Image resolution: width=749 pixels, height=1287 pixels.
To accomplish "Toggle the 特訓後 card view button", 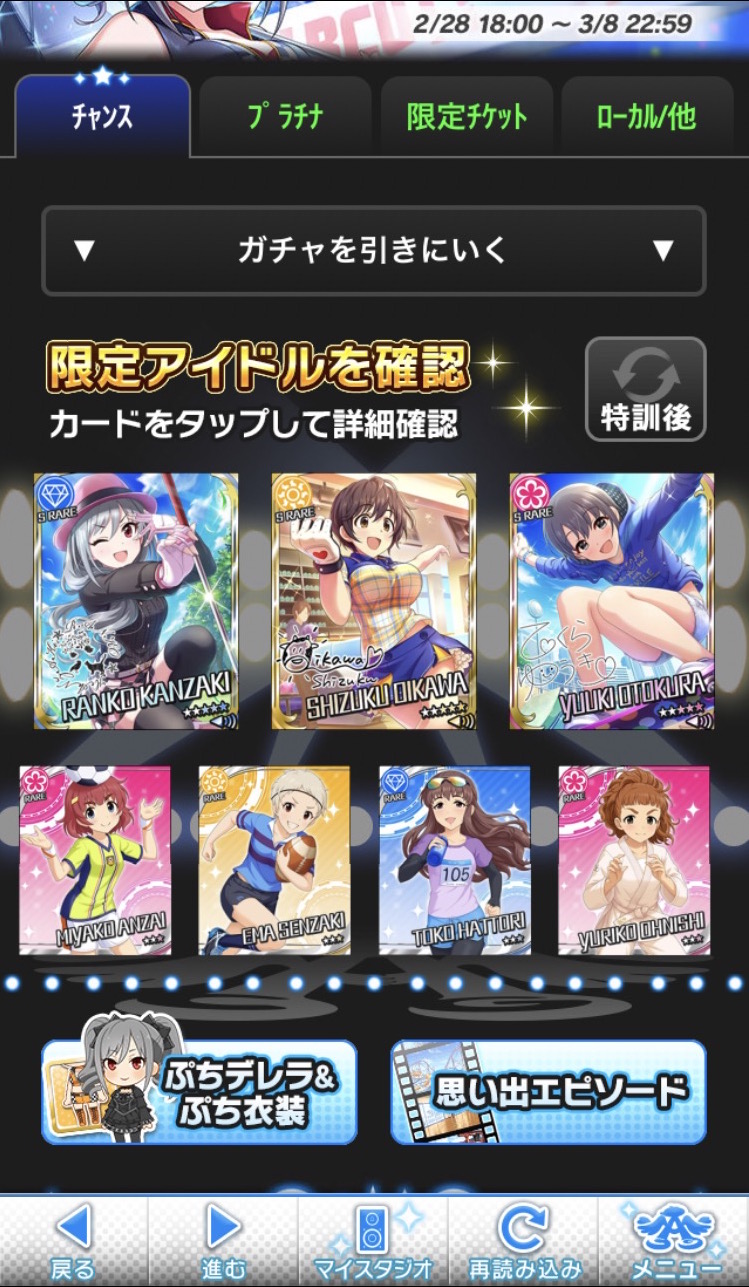I will pyautogui.click(x=645, y=389).
